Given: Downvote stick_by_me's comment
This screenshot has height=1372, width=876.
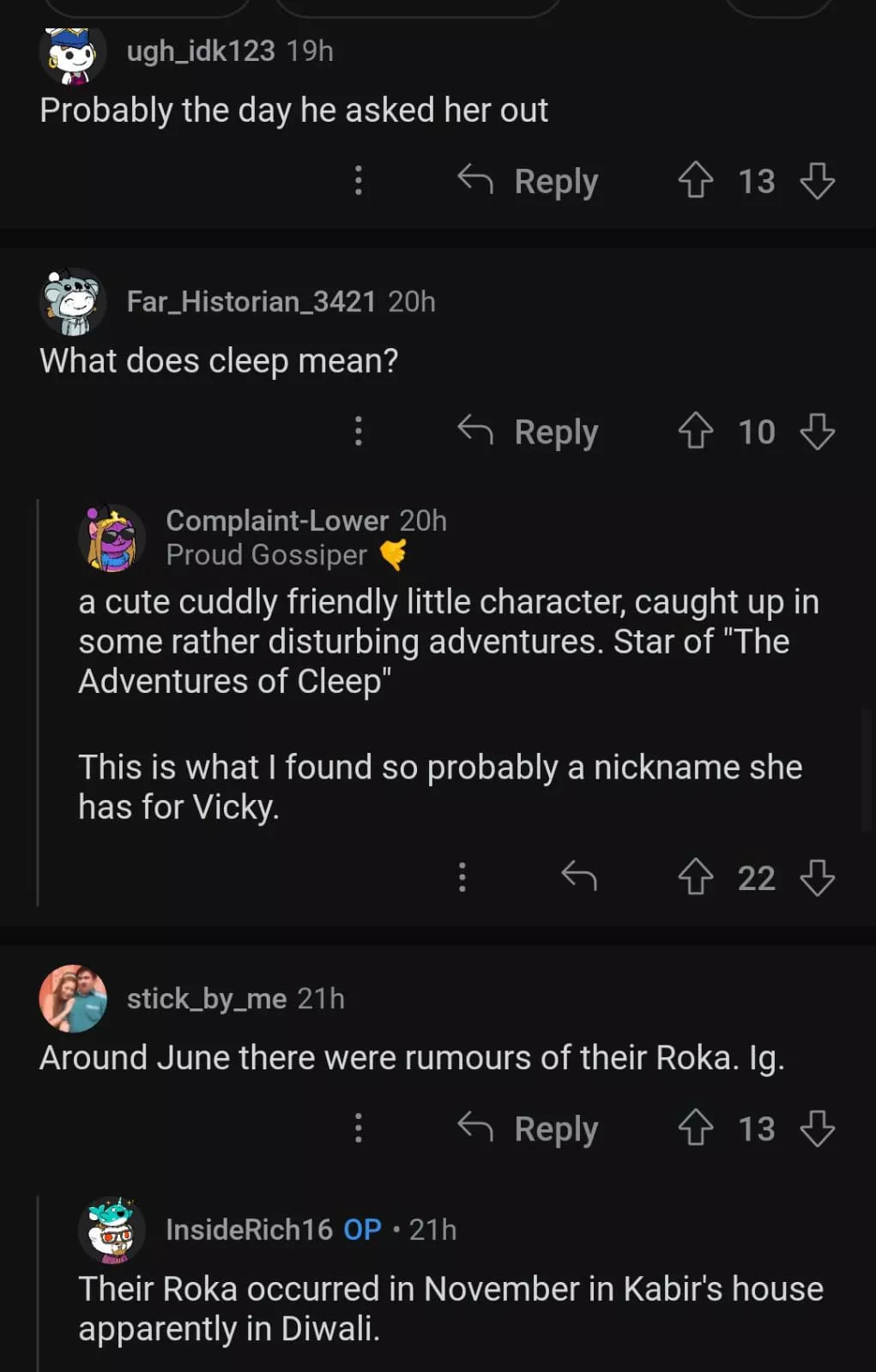Looking at the screenshot, I should tap(817, 1128).
